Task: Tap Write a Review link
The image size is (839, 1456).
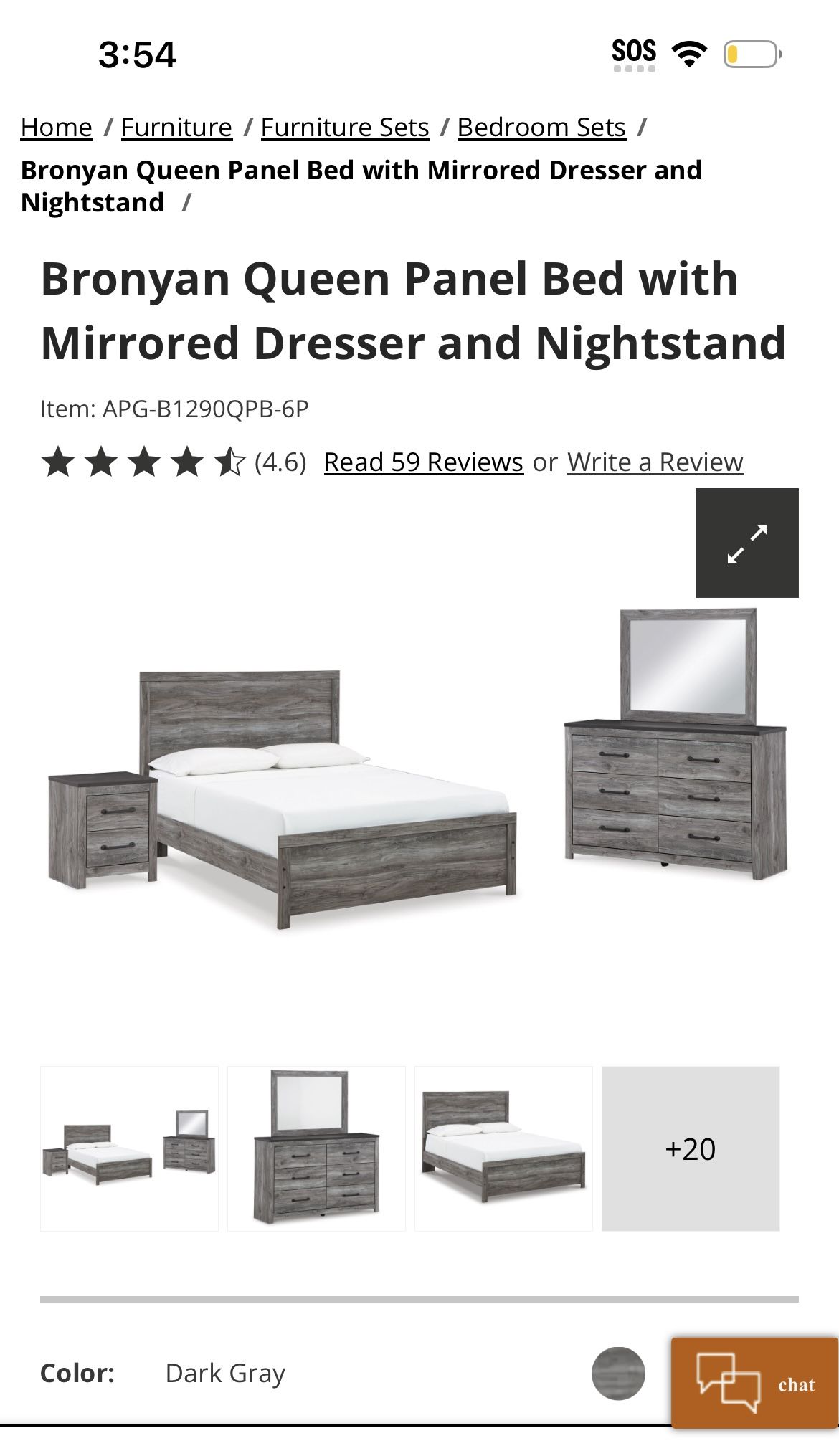Action: pyautogui.click(x=655, y=462)
